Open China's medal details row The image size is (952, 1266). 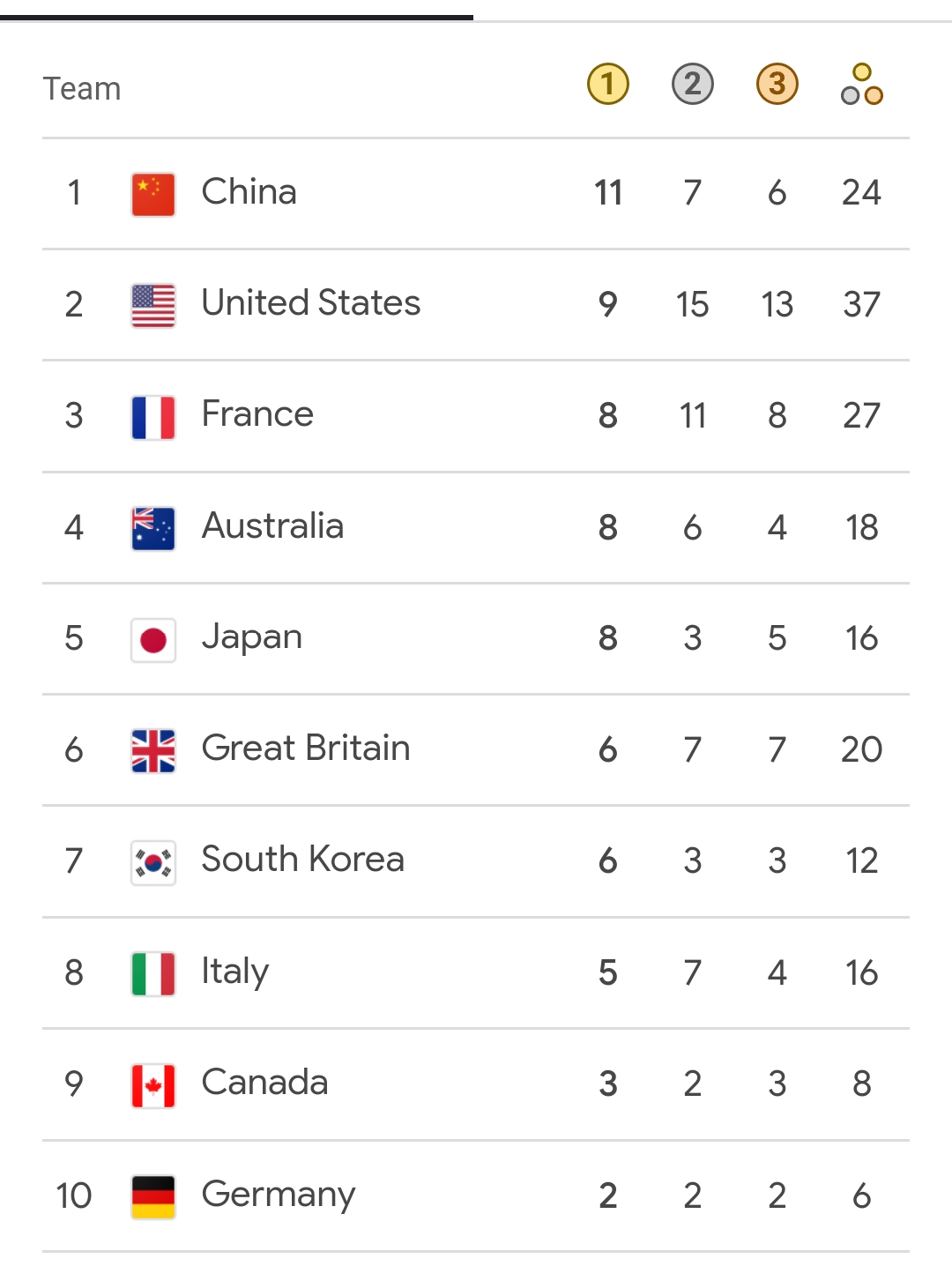coord(249,193)
